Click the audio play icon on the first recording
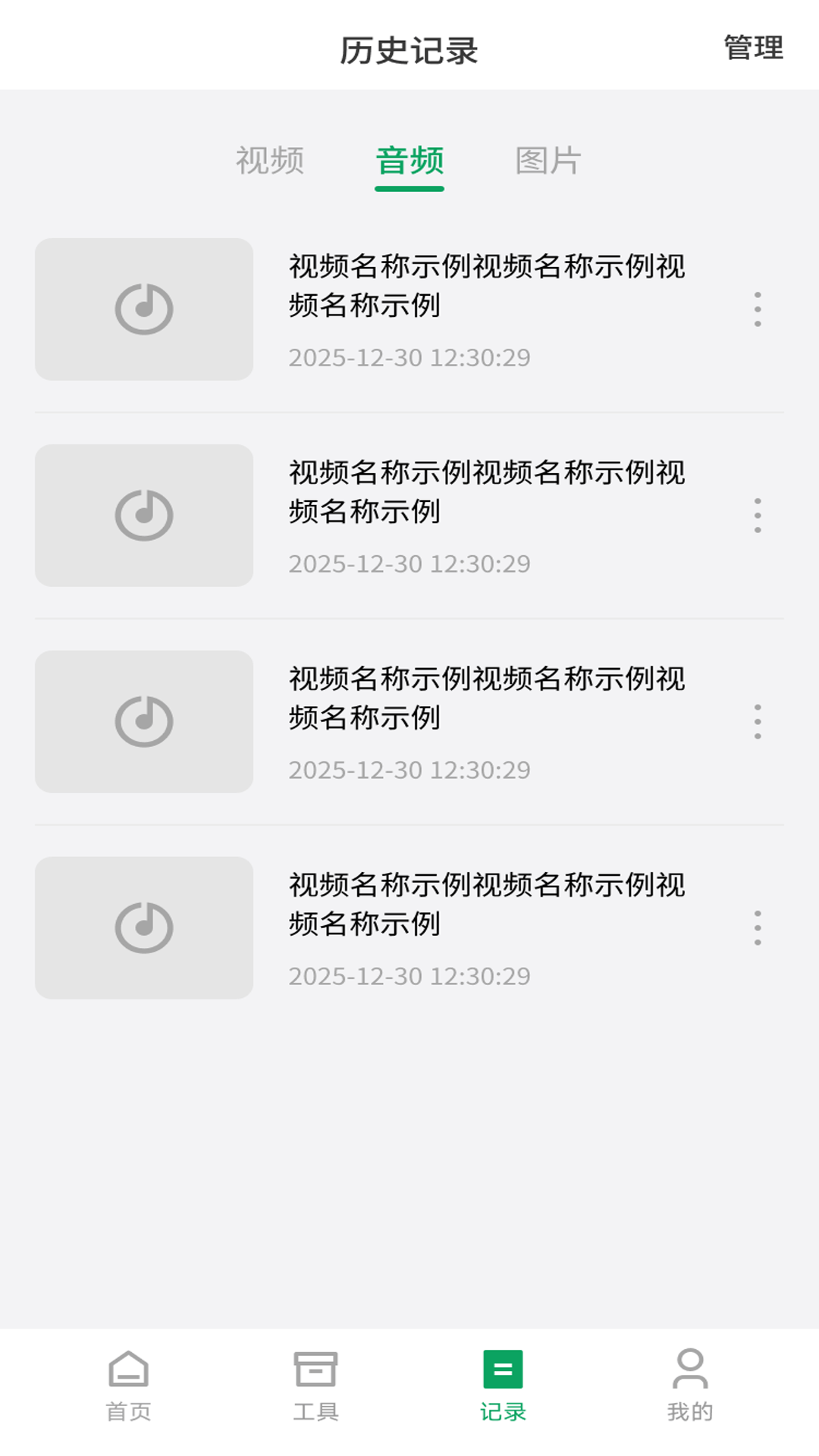The height and width of the screenshot is (1456, 819). pos(144,309)
